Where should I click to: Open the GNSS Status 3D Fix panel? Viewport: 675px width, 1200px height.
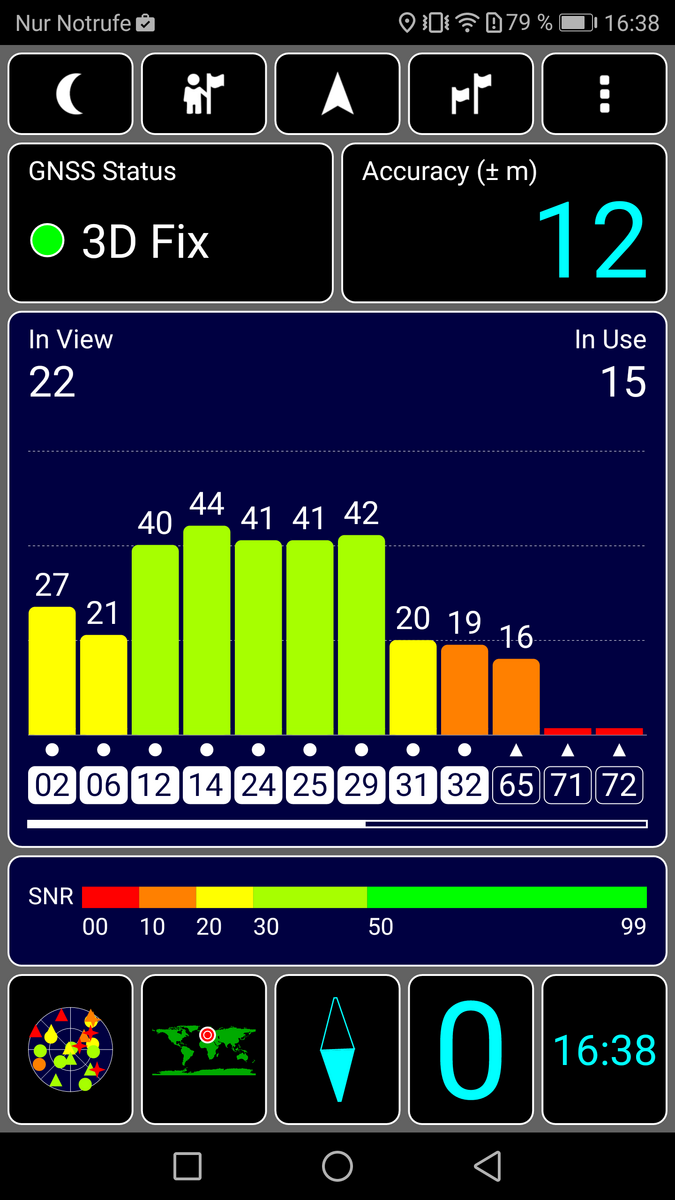(171, 223)
